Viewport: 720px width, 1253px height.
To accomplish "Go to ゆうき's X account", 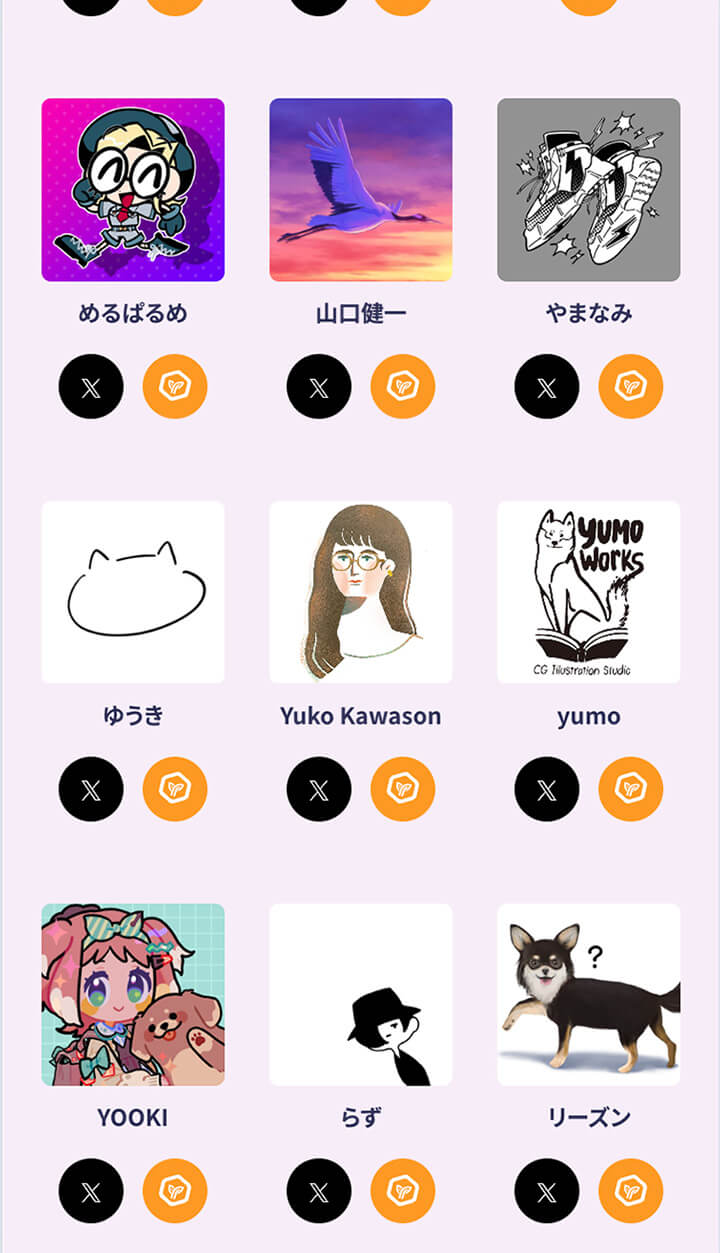I will click(x=91, y=789).
